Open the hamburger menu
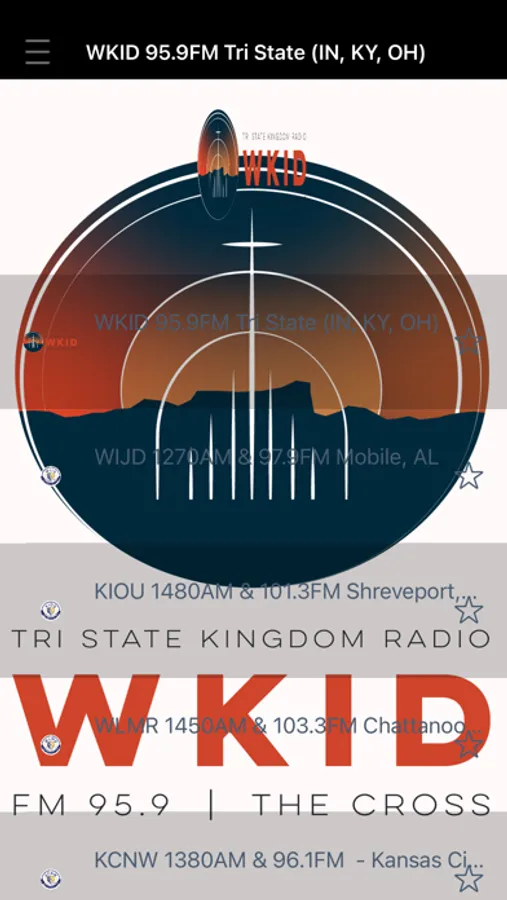This screenshot has width=507, height=900. pos(37,52)
